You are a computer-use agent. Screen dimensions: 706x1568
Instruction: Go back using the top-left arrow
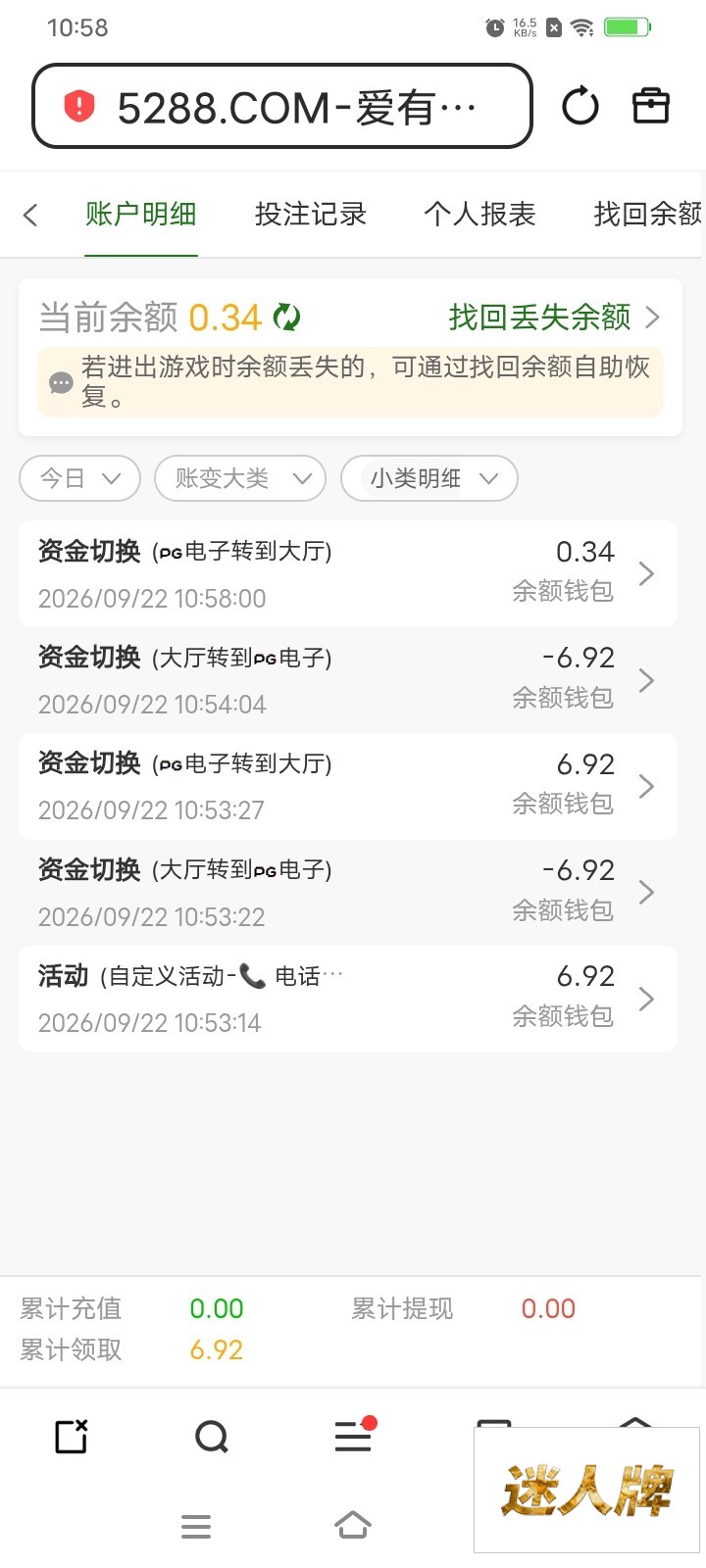point(30,215)
